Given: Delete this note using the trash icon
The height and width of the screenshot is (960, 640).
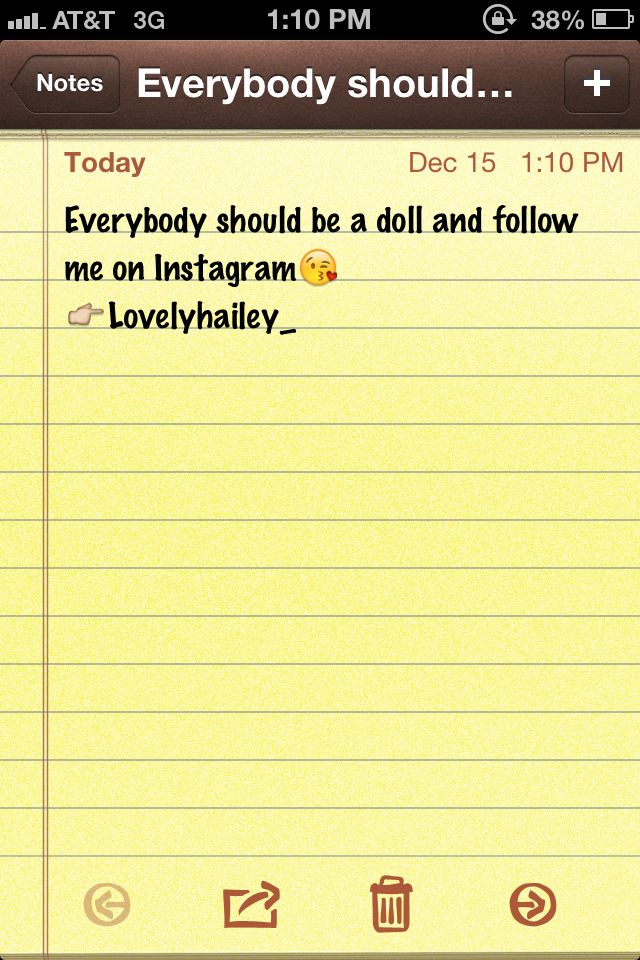Looking at the screenshot, I should [x=391, y=904].
